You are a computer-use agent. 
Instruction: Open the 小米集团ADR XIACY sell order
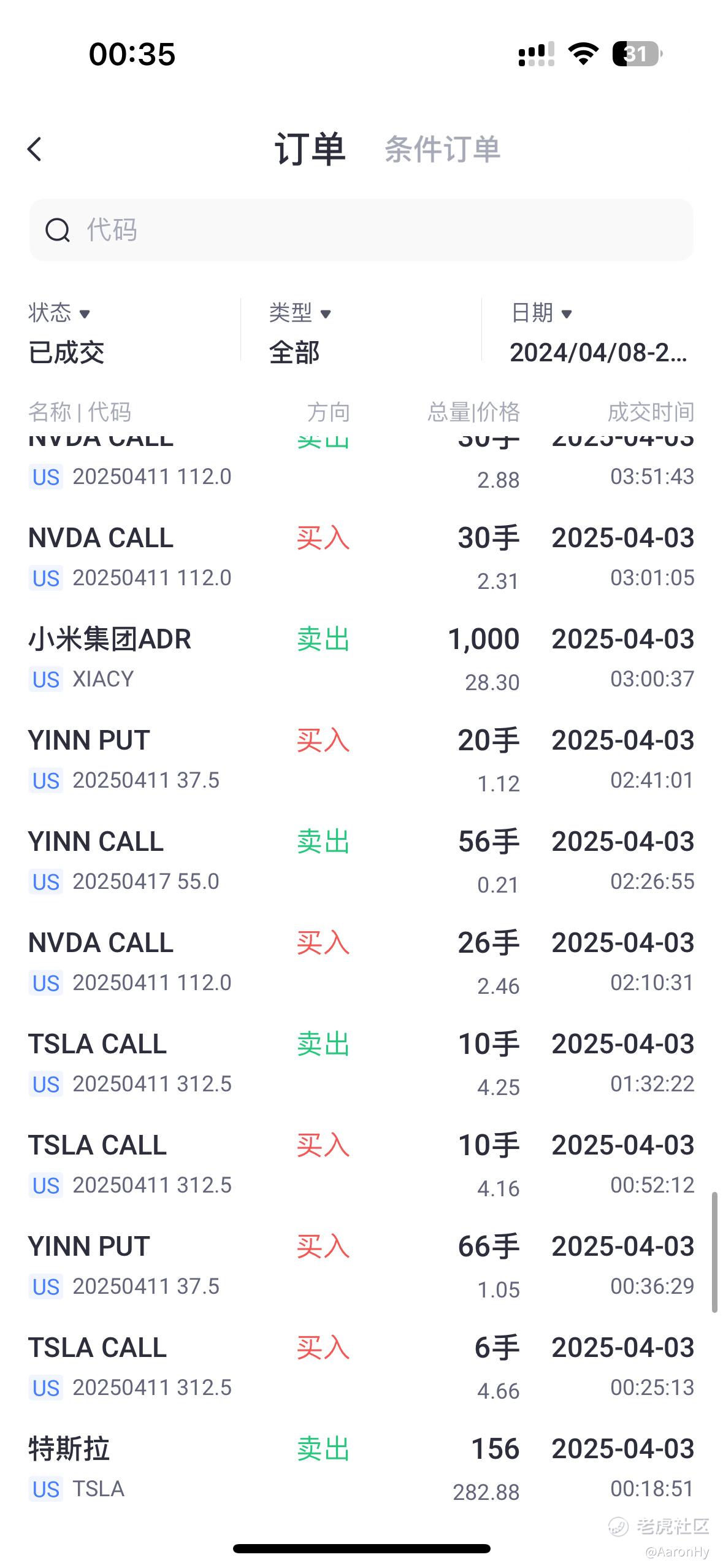pos(361,659)
